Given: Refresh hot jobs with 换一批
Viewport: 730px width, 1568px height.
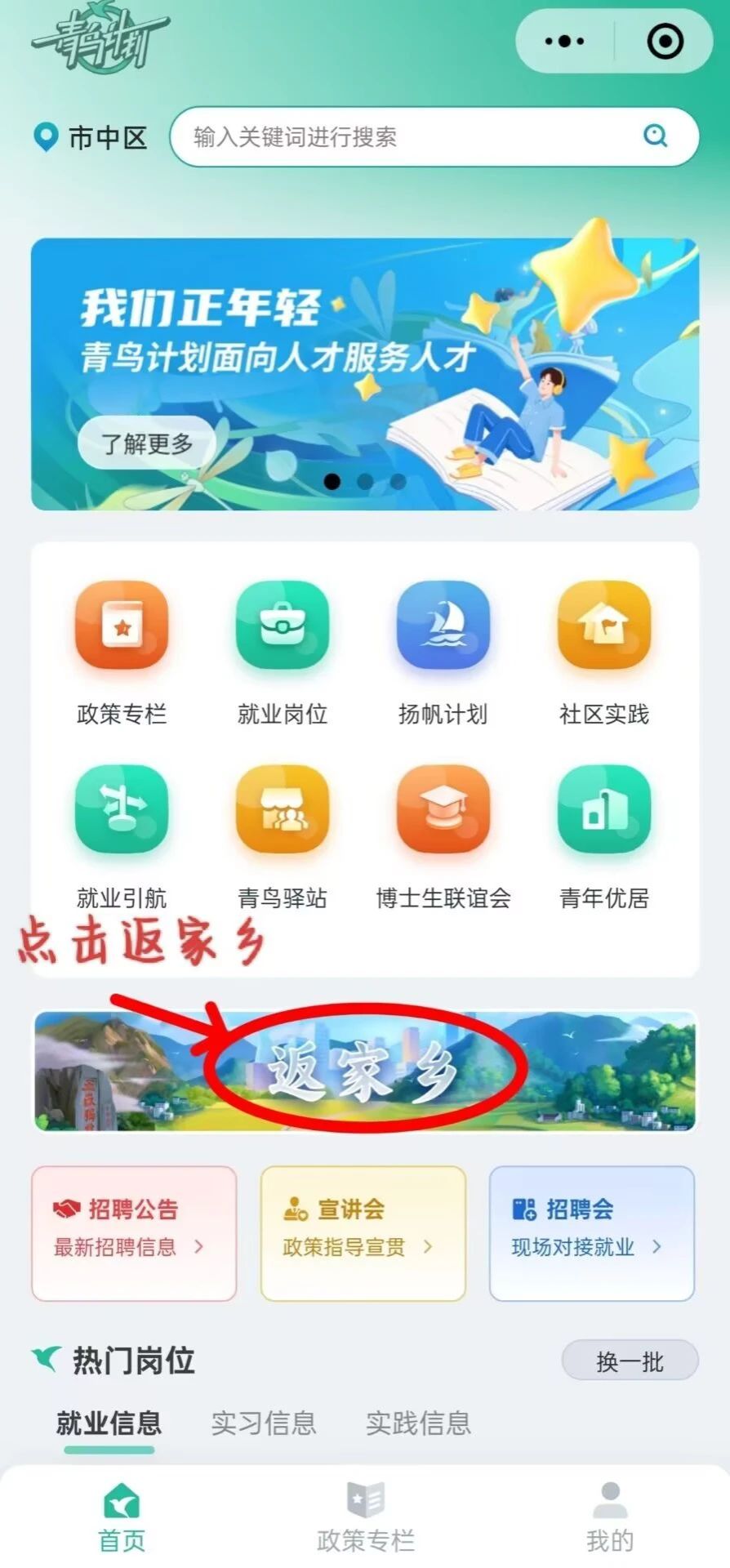Looking at the screenshot, I should 630,1361.
